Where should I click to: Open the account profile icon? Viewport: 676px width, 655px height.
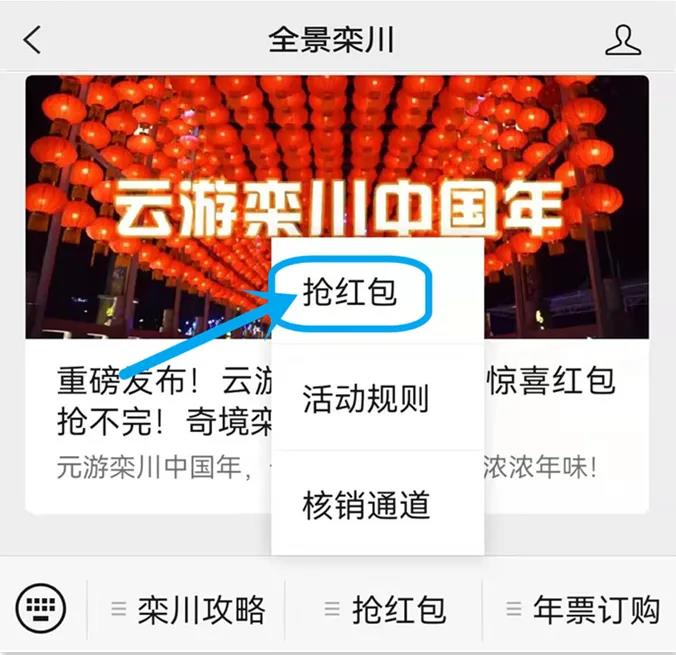[622, 40]
